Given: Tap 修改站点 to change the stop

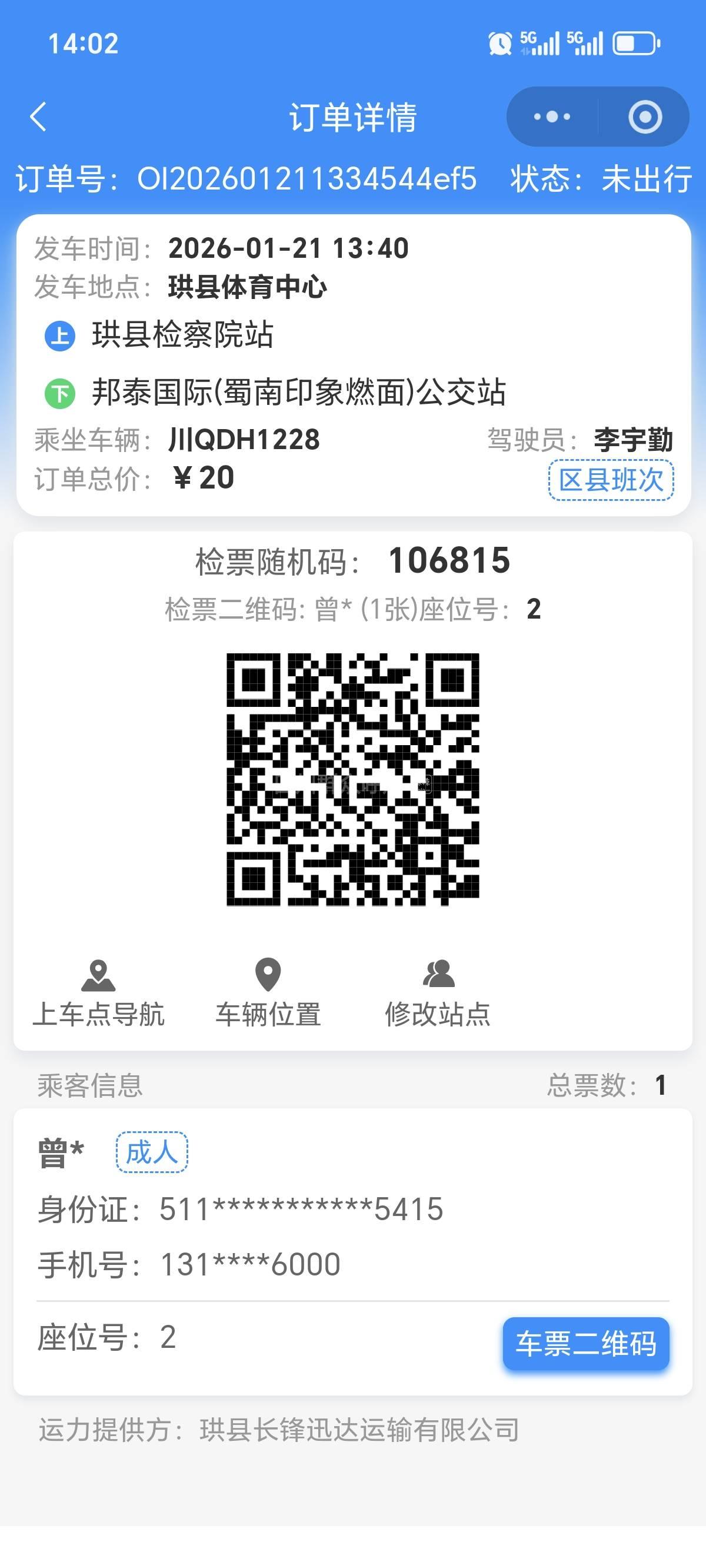Looking at the screenshot, I should pos(438,994).
